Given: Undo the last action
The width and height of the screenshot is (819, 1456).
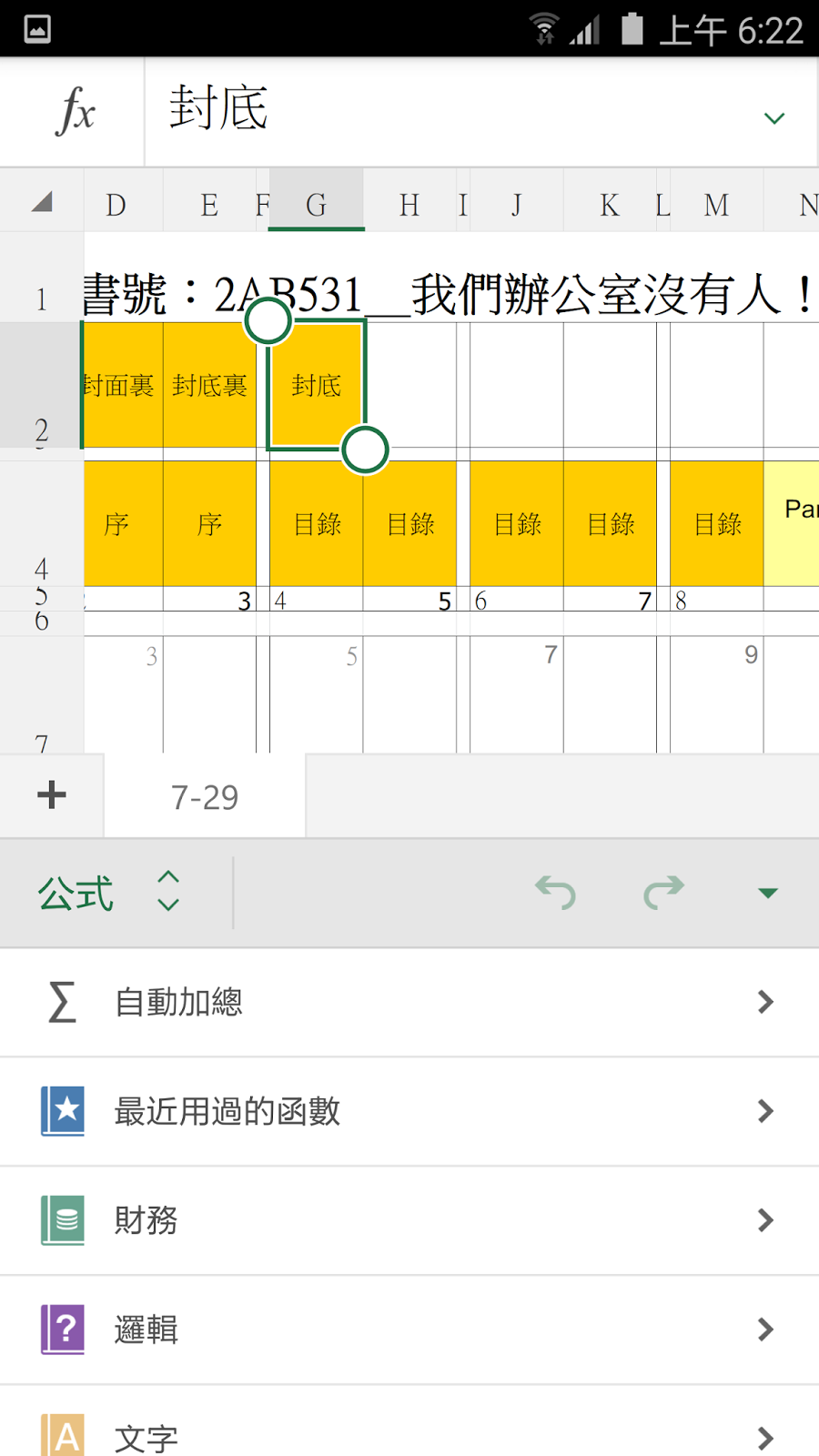Looking at the screenshot, I should (x=555, y=892).
